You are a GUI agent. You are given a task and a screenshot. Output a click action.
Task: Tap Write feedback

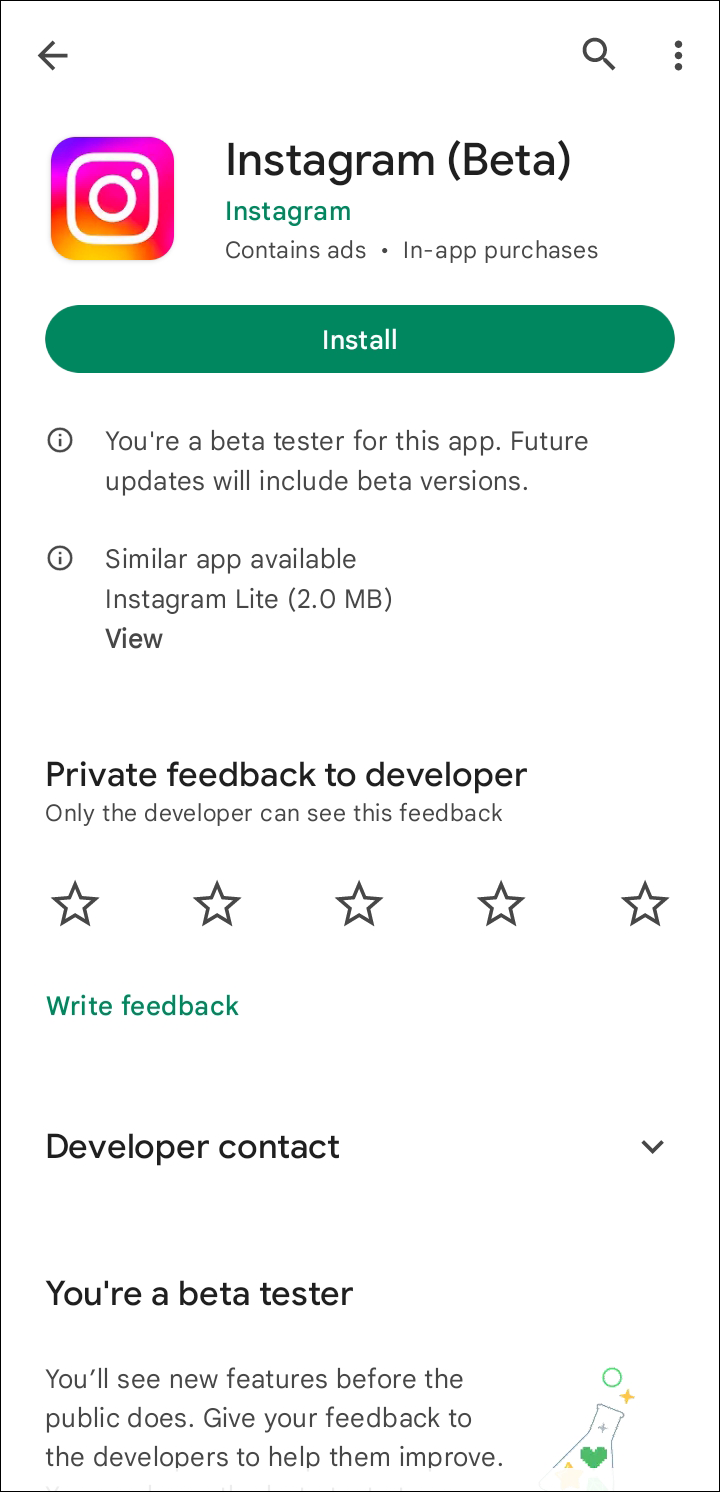pos(143,1005)
